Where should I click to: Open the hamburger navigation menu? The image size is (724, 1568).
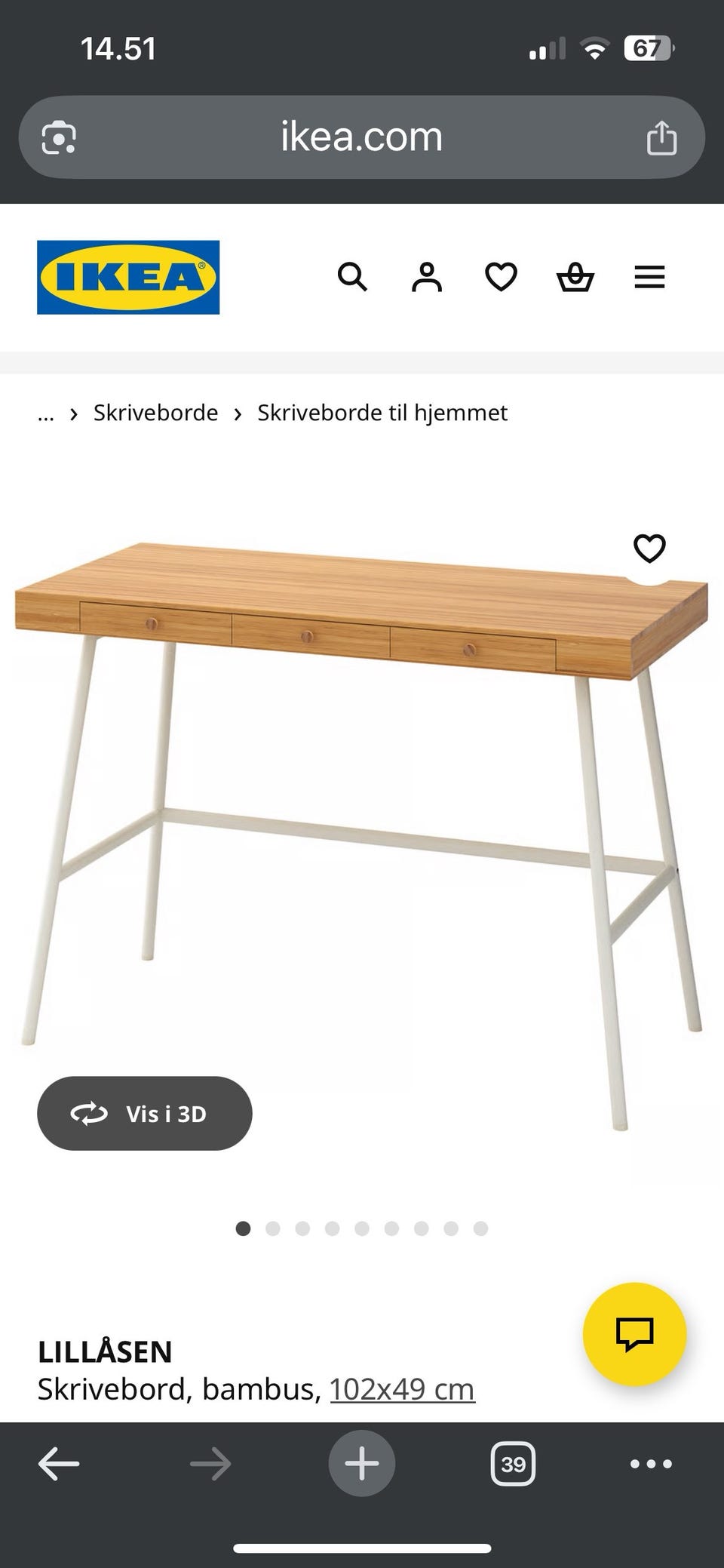point(649,277)
